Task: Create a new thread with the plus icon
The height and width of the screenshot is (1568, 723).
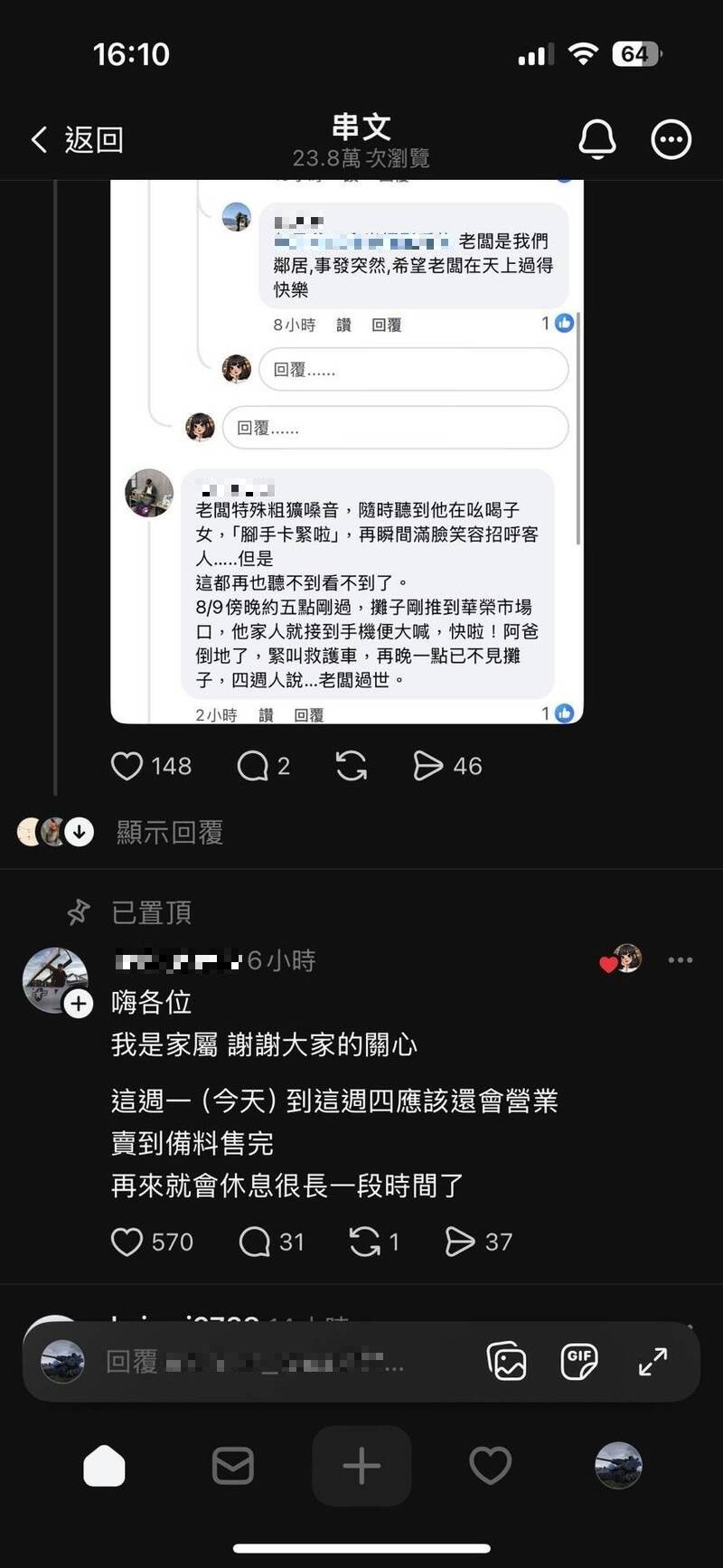Action: point(361,1466)
